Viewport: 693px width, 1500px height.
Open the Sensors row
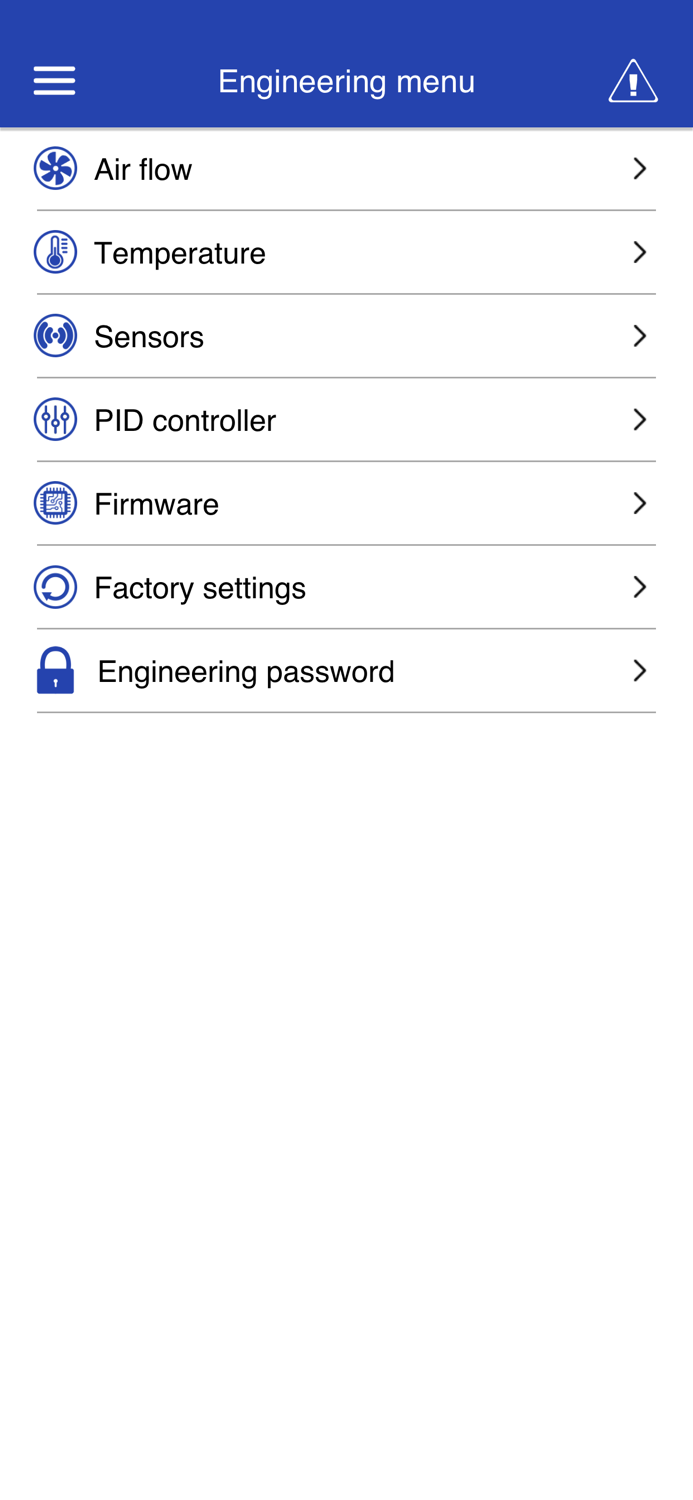346,337
